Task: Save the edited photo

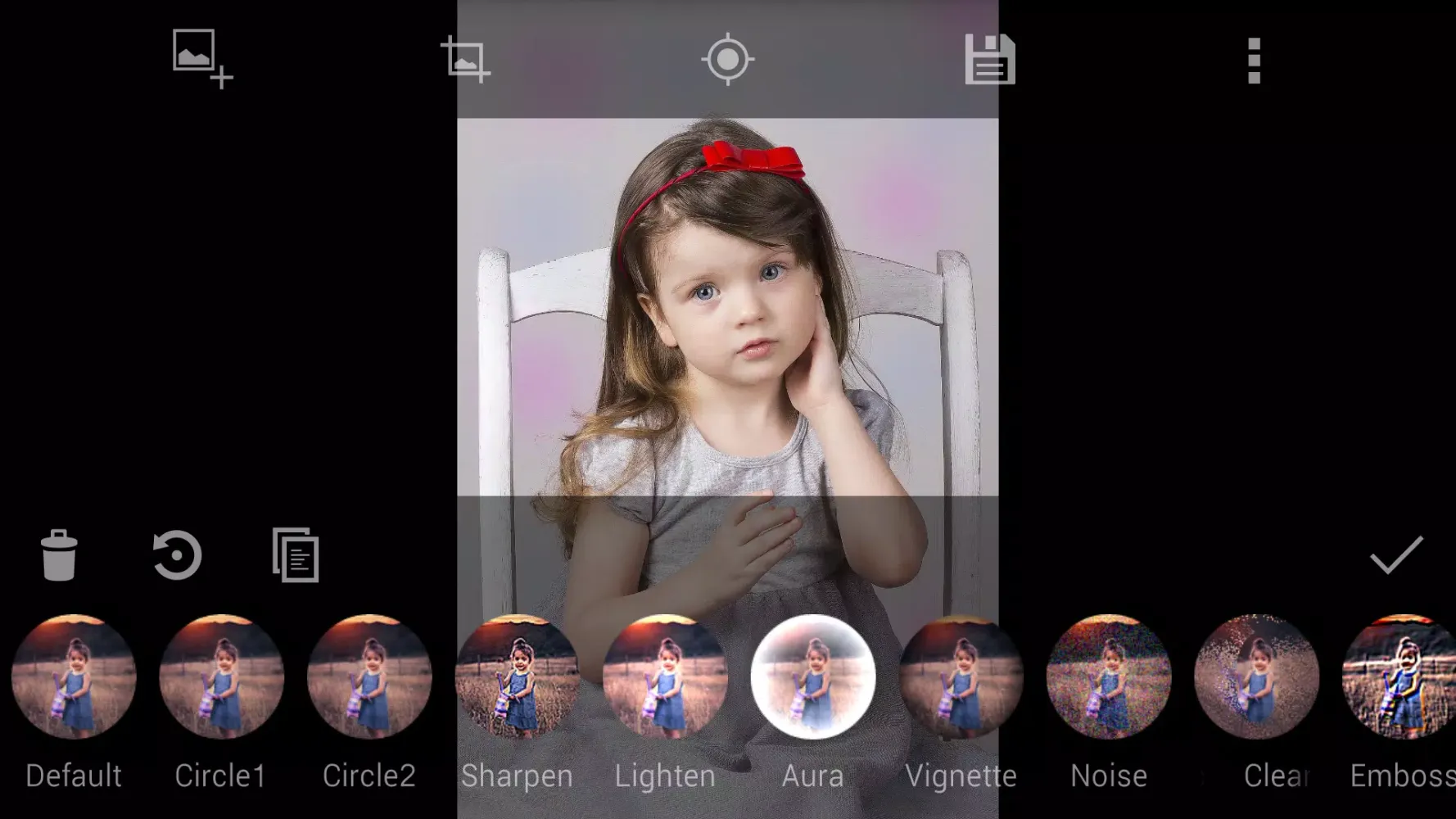Action: 989,59
